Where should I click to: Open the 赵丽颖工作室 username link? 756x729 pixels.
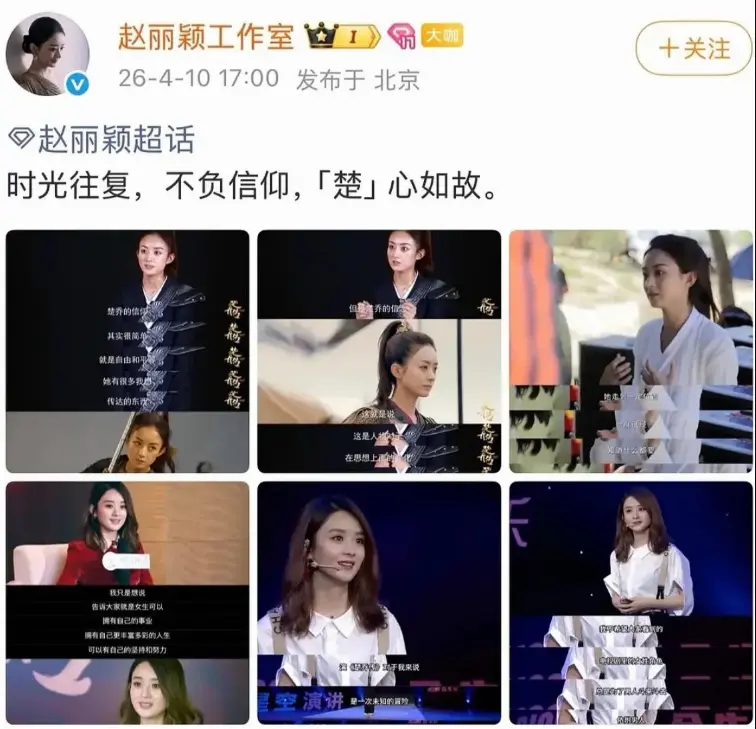click(x=206, y=37)
